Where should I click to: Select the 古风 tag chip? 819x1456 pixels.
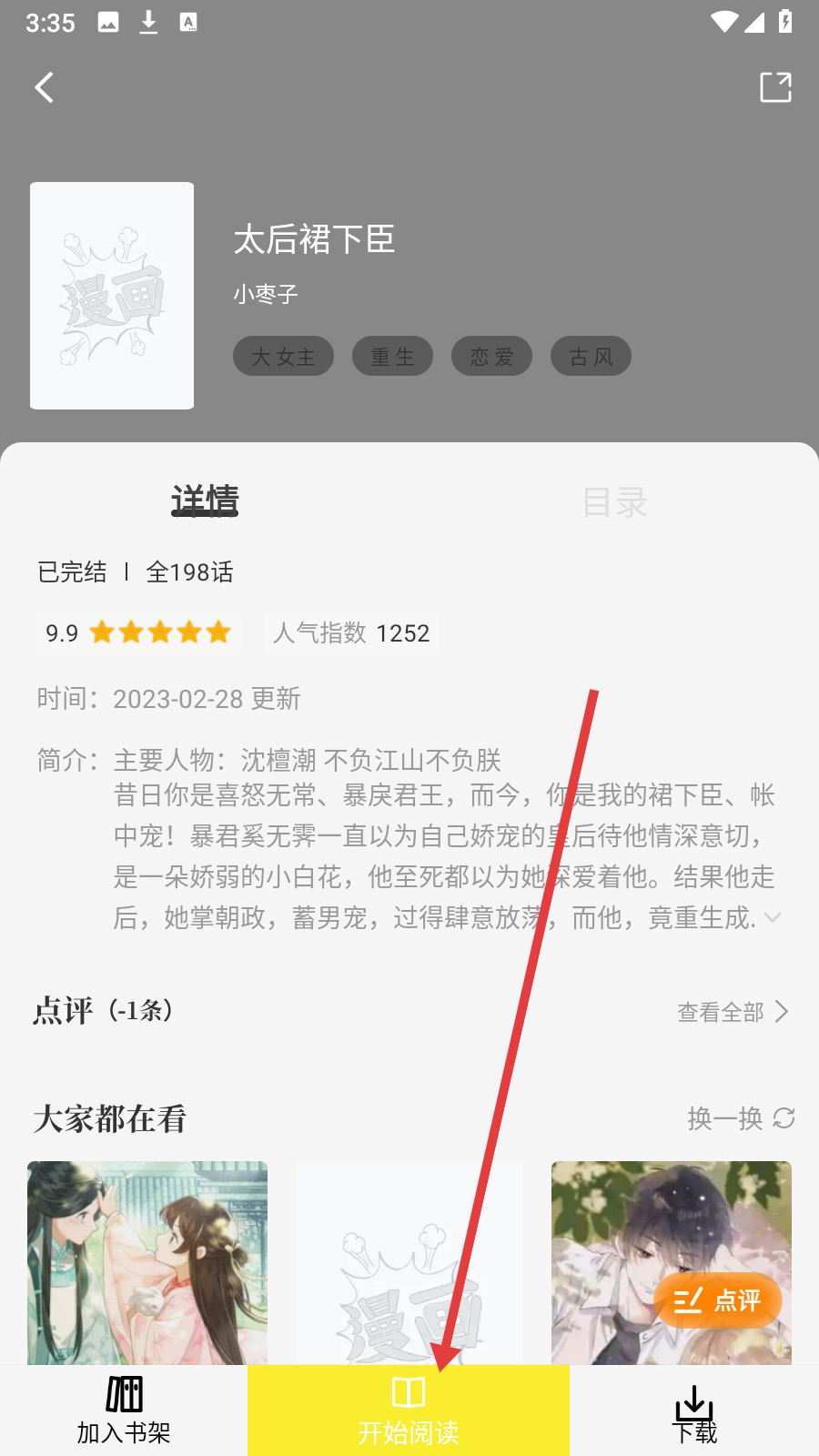591,357
